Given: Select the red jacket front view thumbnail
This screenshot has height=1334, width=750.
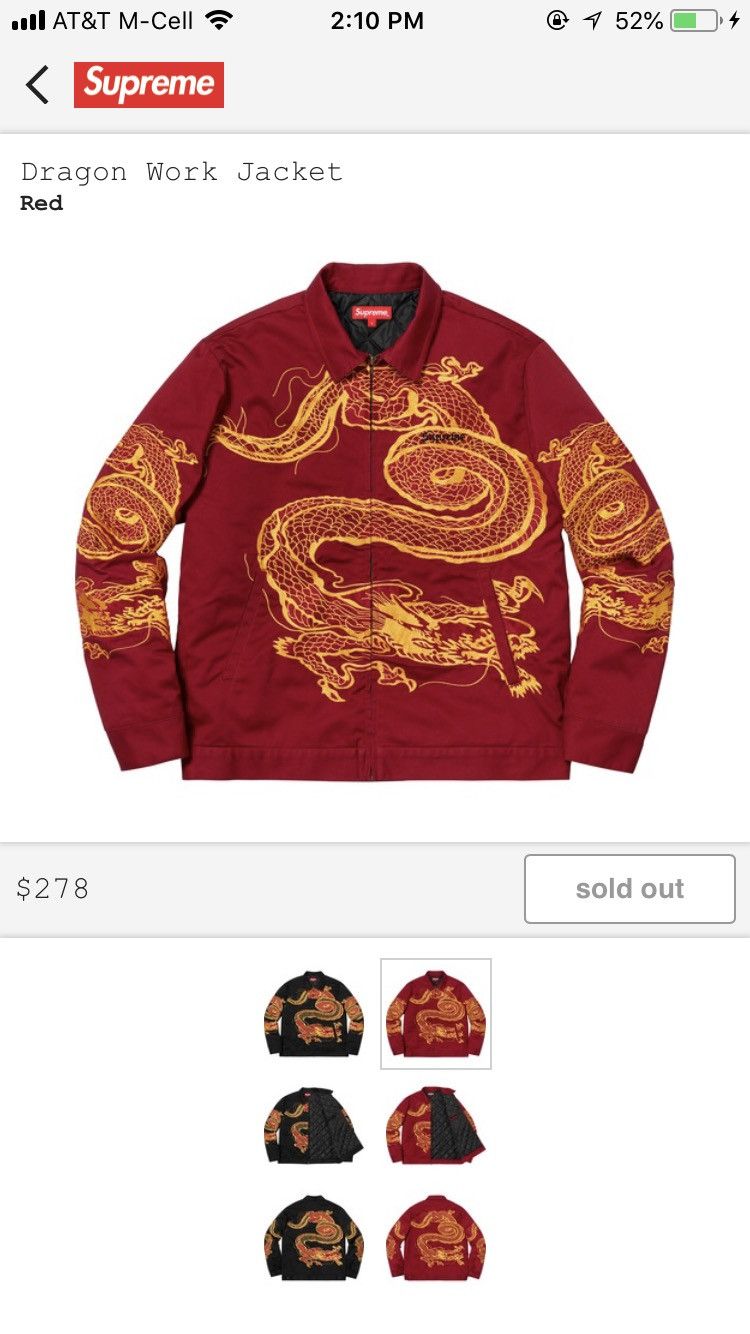Looking at the screenshot, I should tap(436, 1013).
